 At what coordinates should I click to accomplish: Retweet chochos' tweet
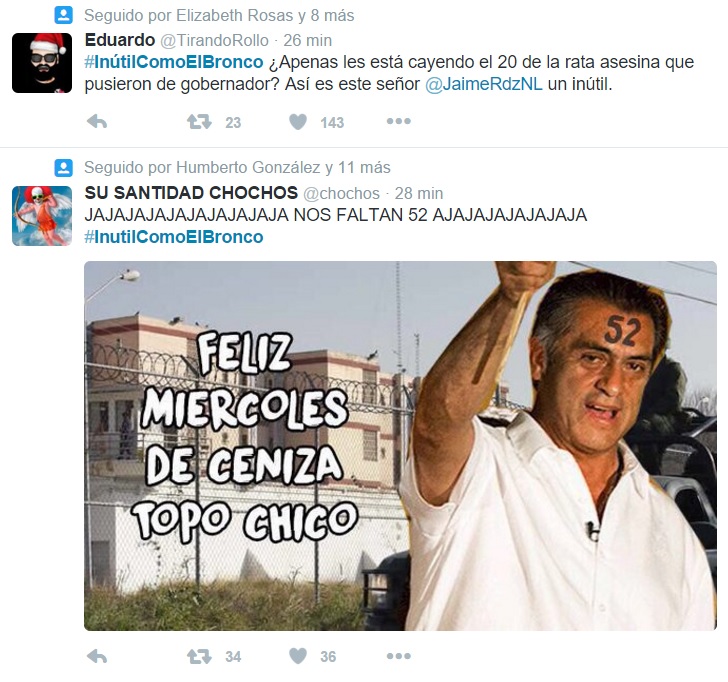click(x=199, y=656)
